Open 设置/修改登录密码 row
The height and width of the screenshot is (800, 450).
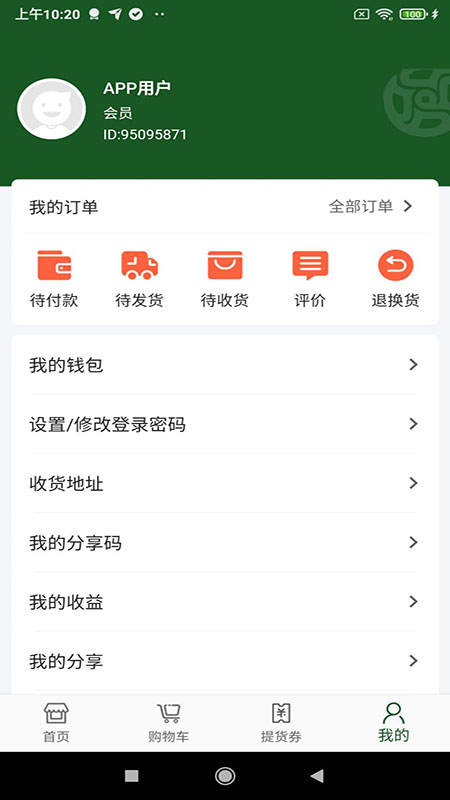pos(225,424)
